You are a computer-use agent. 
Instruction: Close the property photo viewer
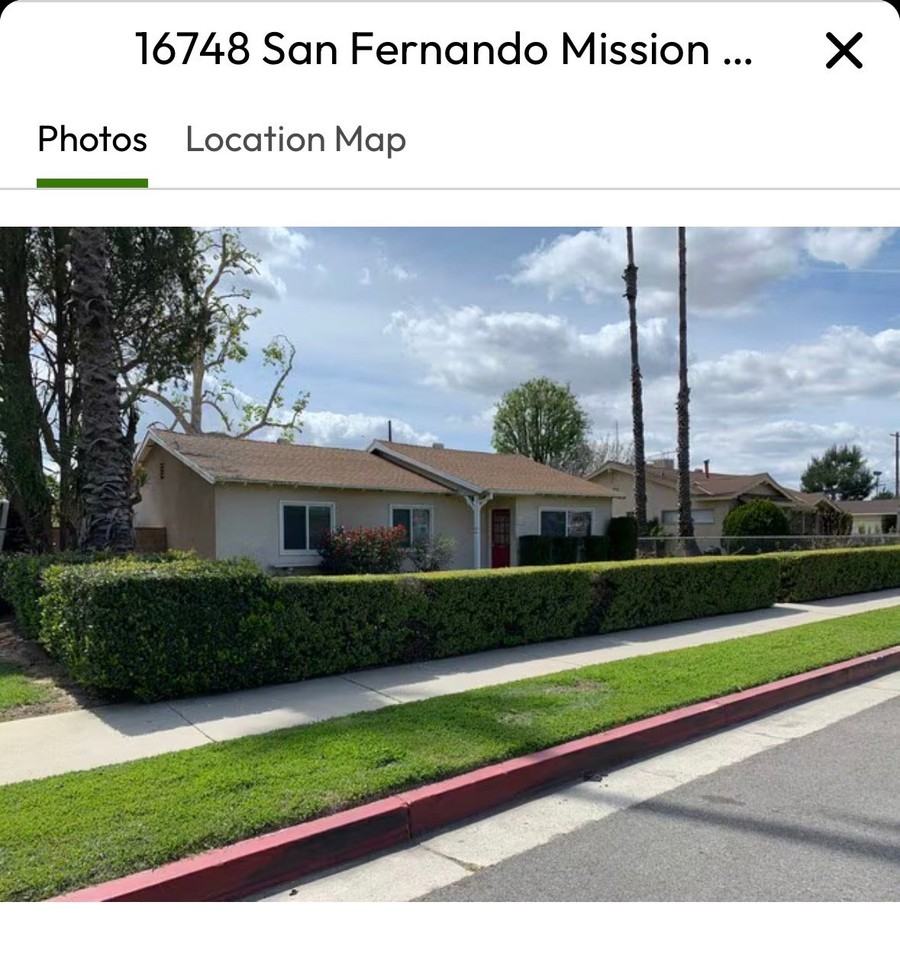(843, 50)
